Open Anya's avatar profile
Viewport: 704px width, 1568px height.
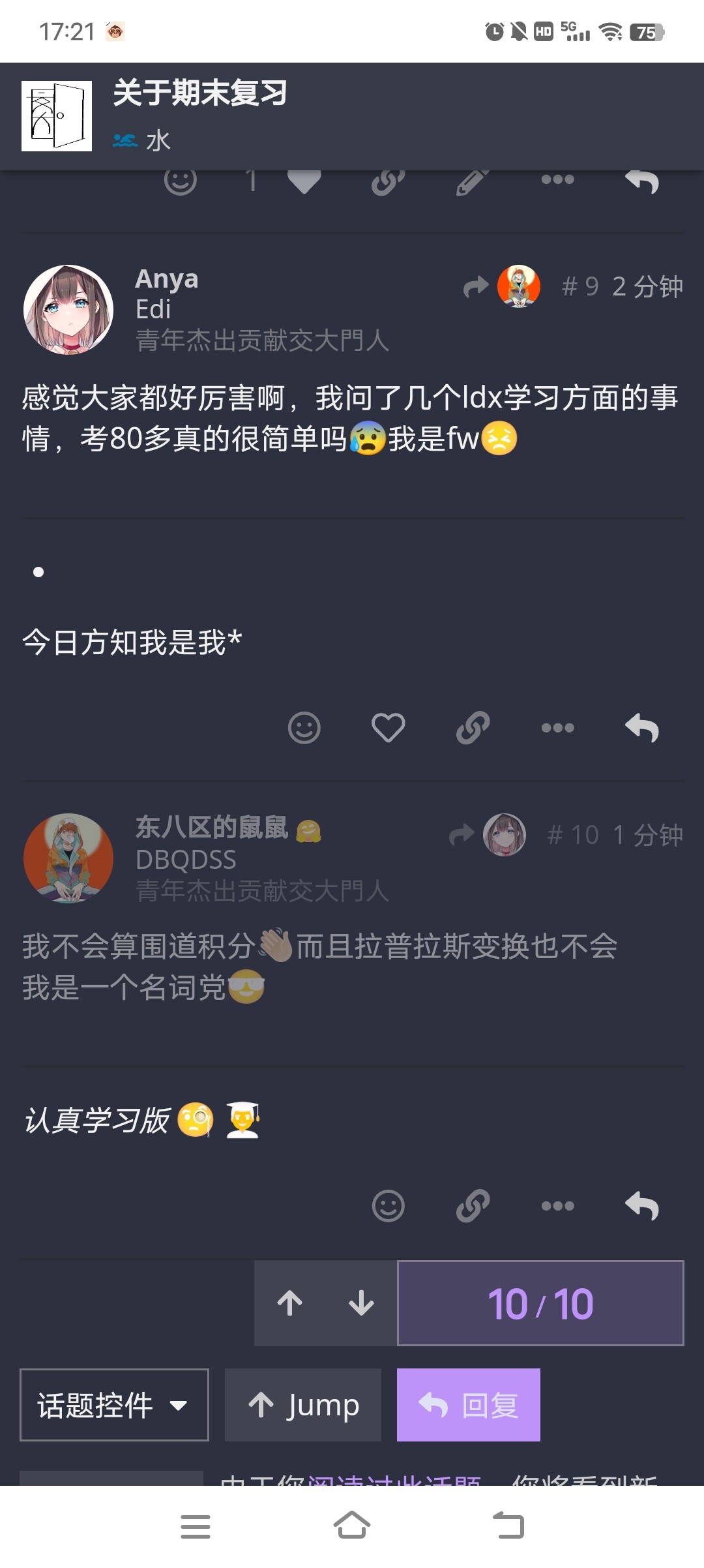tap(68, 310)
